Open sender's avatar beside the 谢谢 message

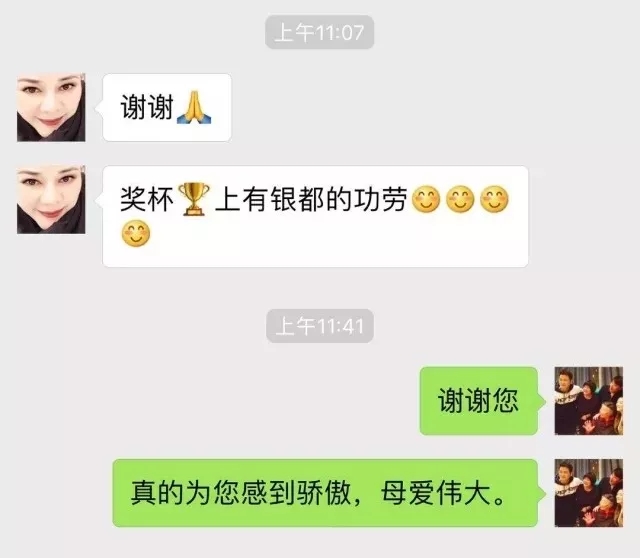click(51, 107)
